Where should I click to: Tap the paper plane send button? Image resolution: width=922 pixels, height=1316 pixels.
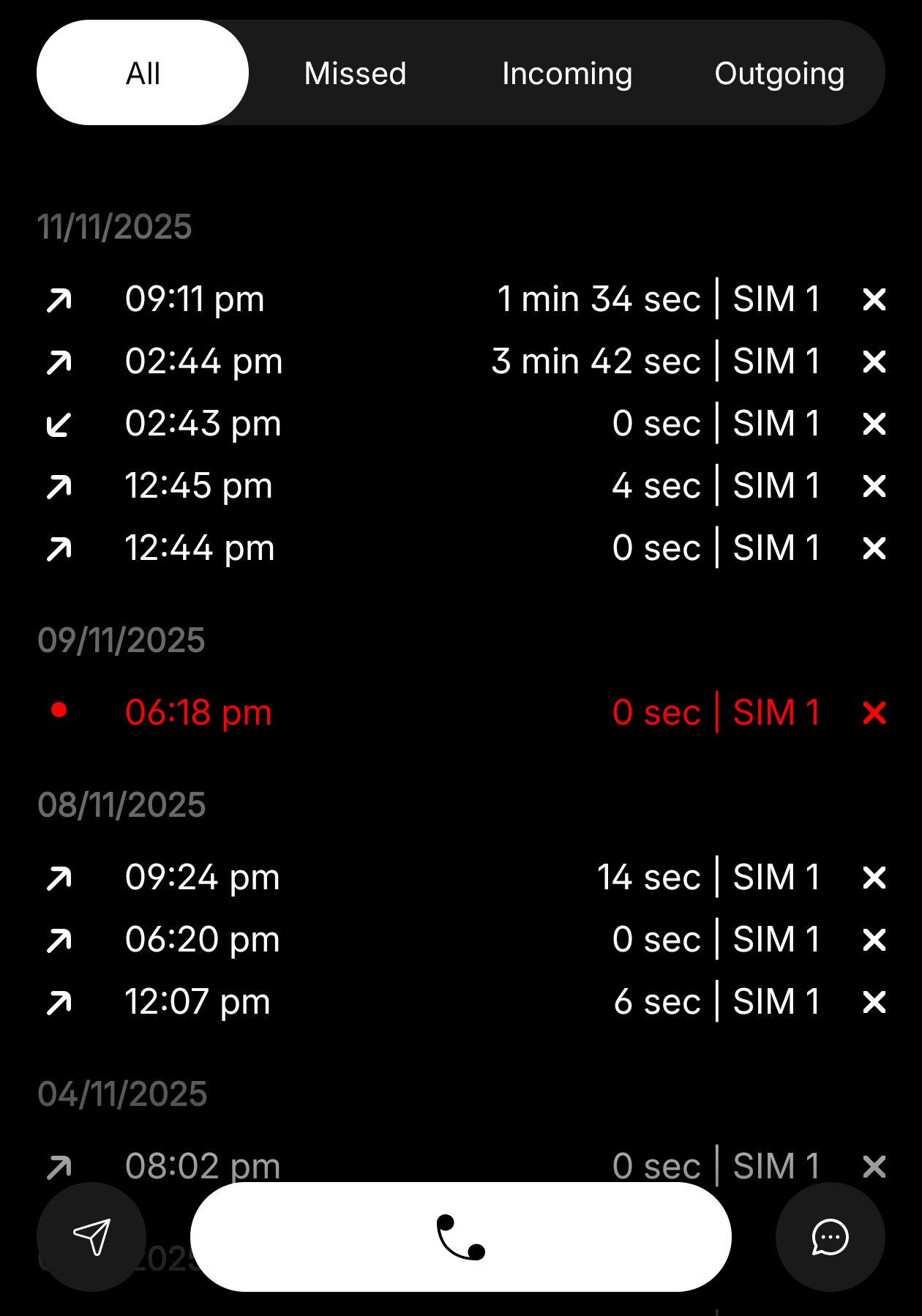91,1237
